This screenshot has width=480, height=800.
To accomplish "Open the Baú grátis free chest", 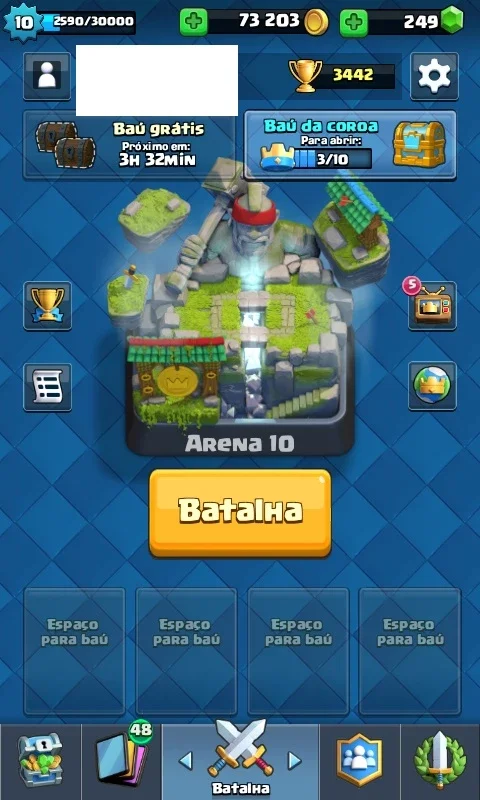I will pos(130,145).
